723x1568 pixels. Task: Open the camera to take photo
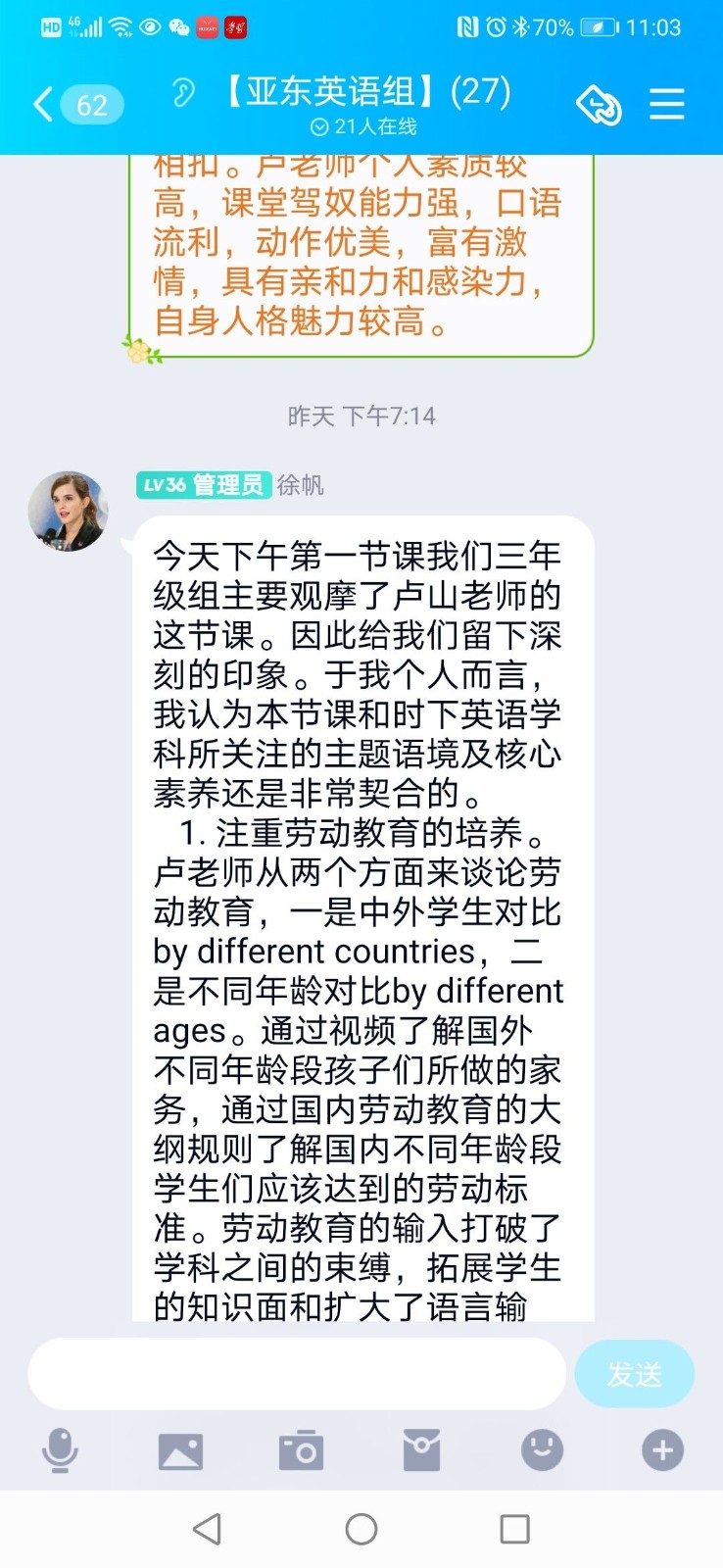coord(301,1450)
